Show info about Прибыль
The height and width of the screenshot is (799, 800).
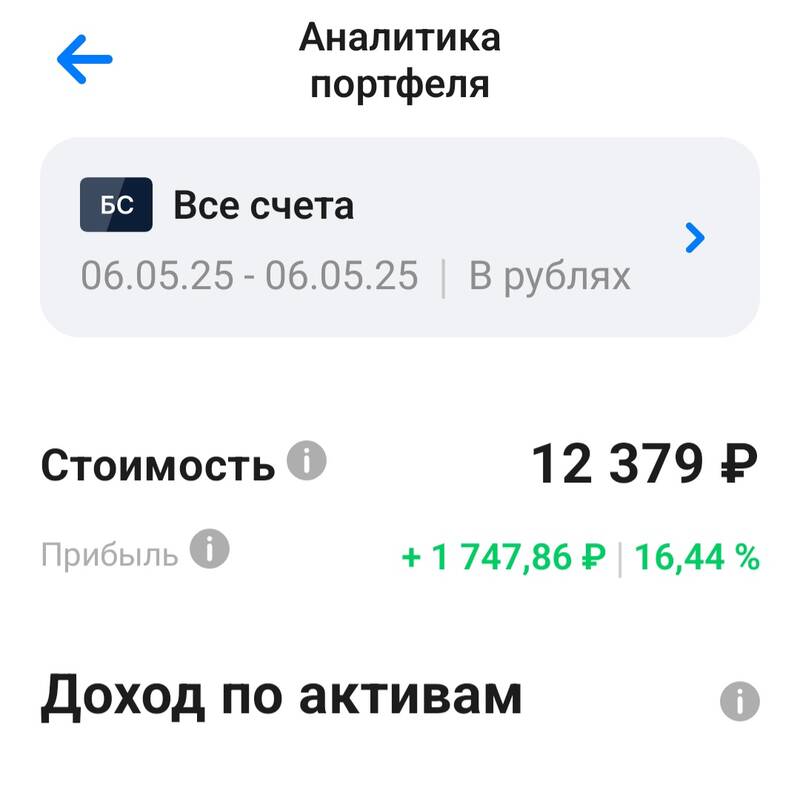pyautogui.click(x=210, y=549)
